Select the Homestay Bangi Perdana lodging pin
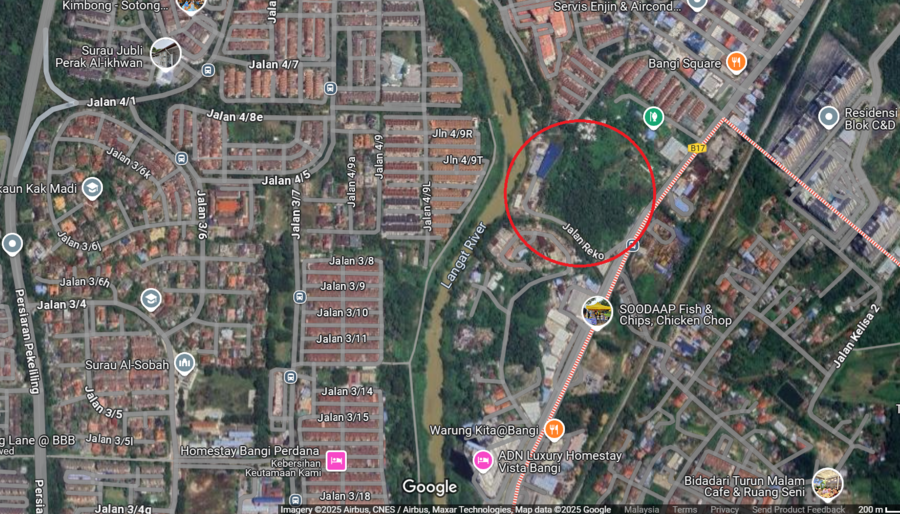Image resolution: width=900 pixels, height=514 pixels. (336, 460)
